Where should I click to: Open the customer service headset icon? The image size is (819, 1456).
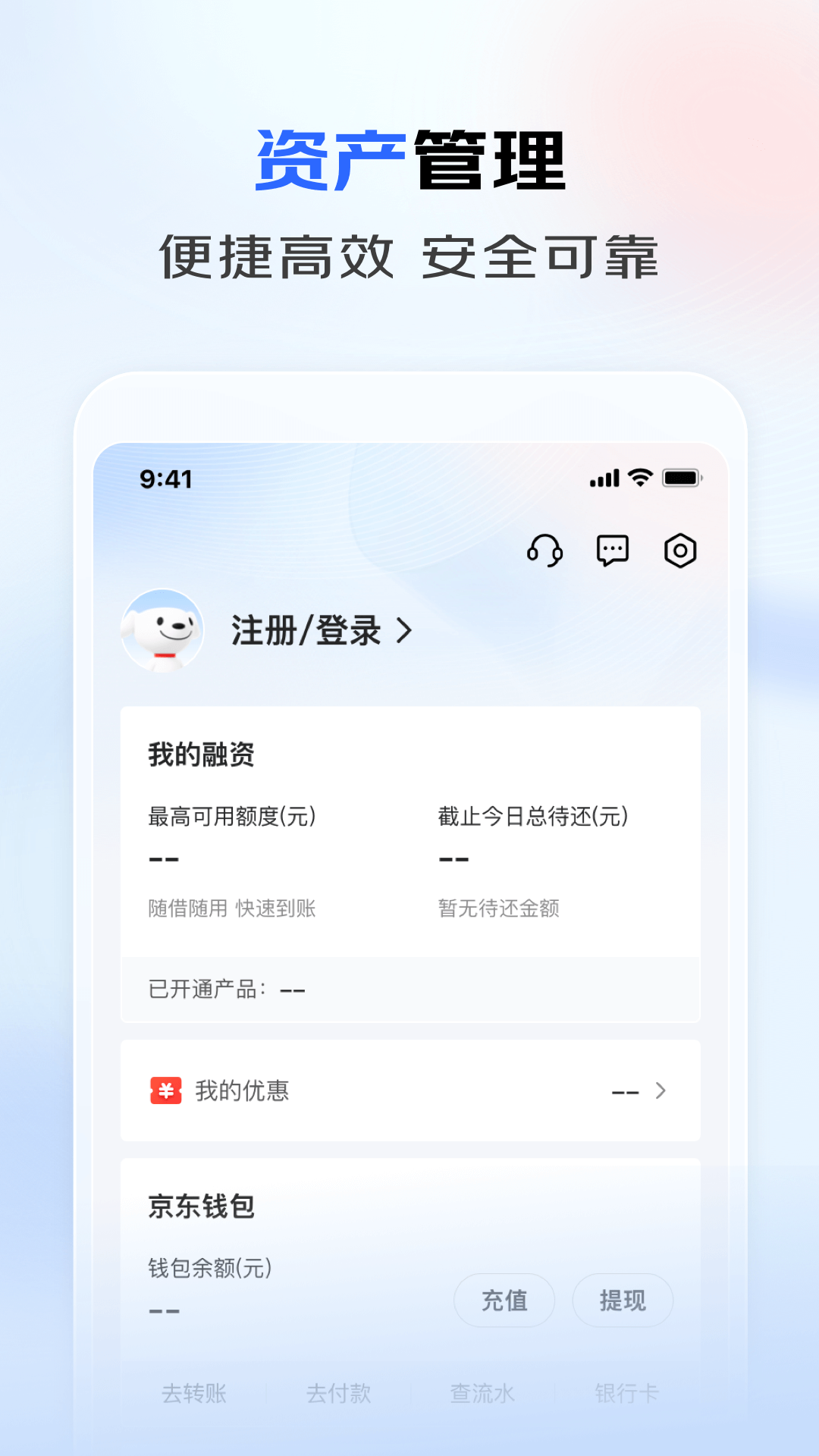point(544,551)
